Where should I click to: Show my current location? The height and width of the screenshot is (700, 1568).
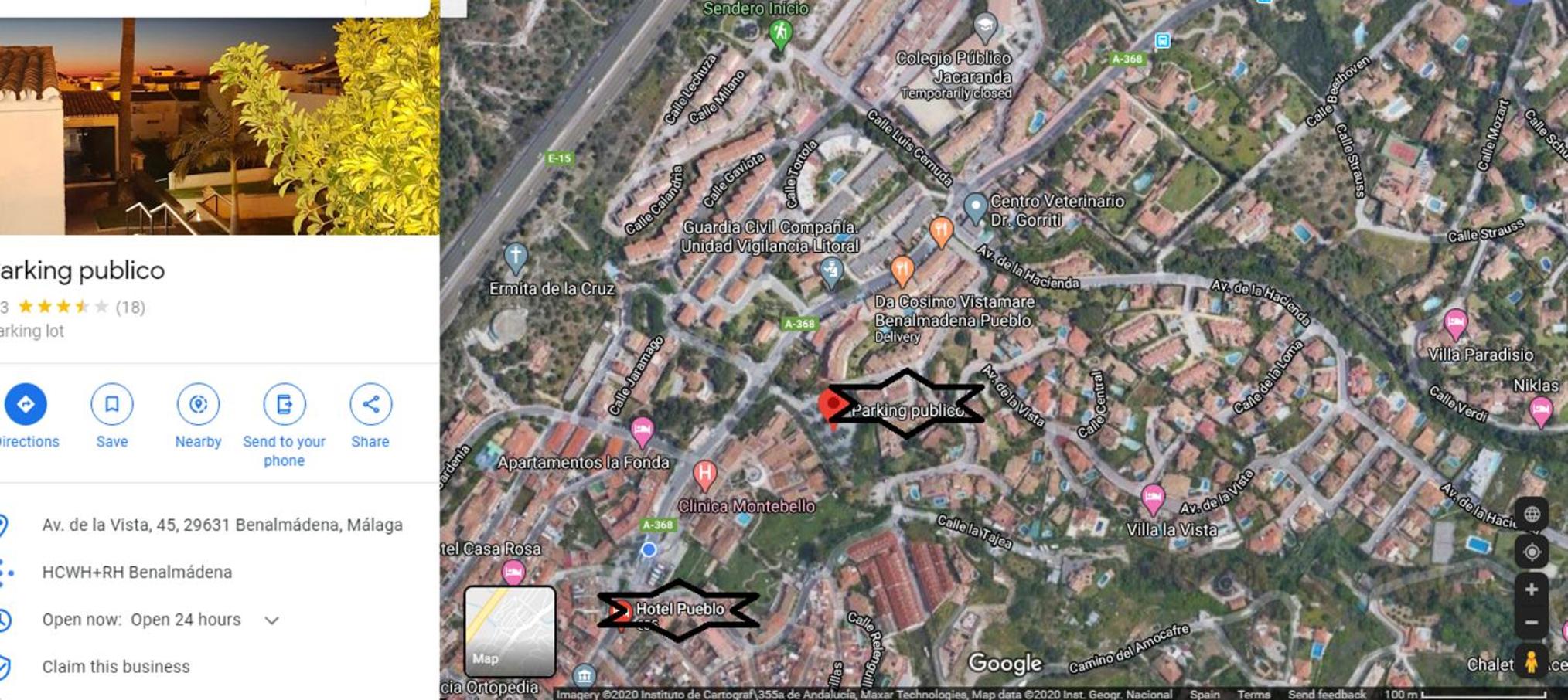coord(1531,552)
